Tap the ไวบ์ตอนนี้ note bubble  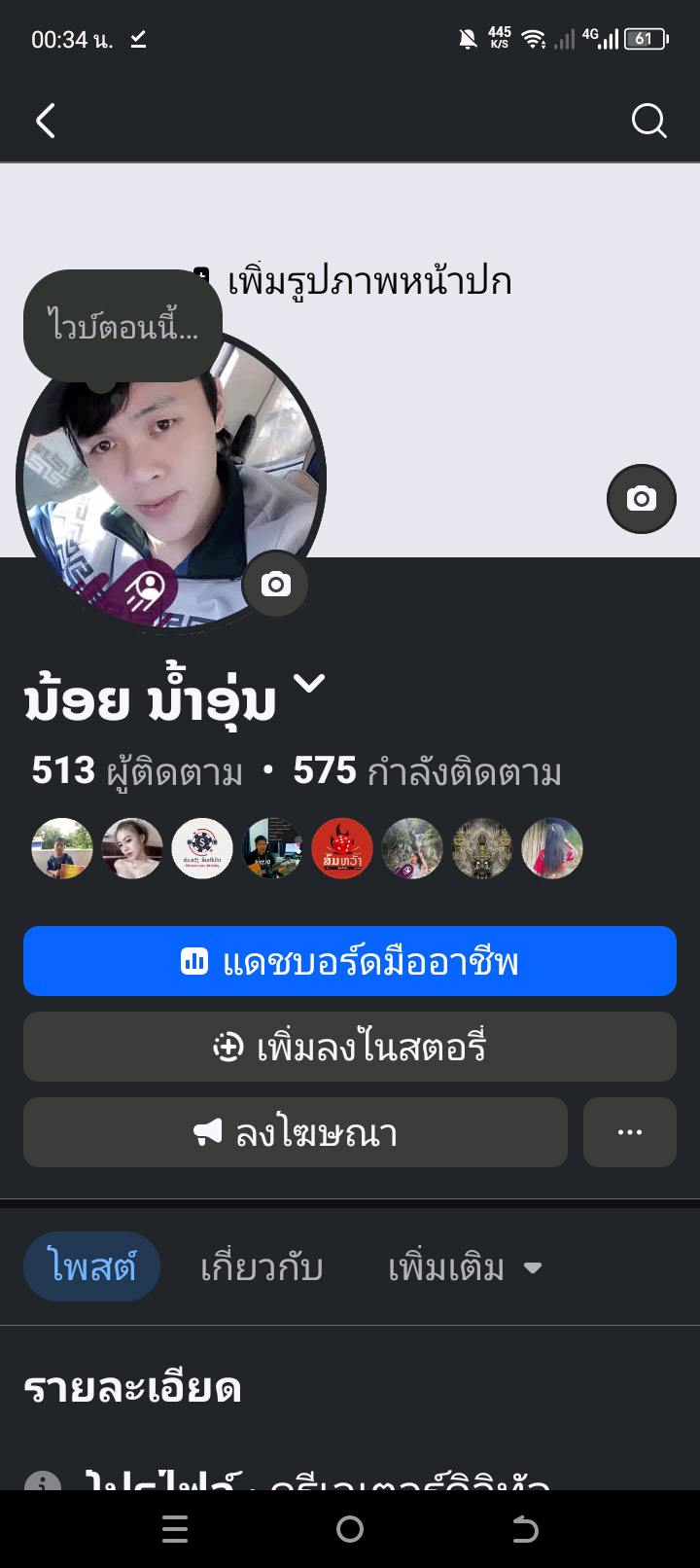point(123,326)
